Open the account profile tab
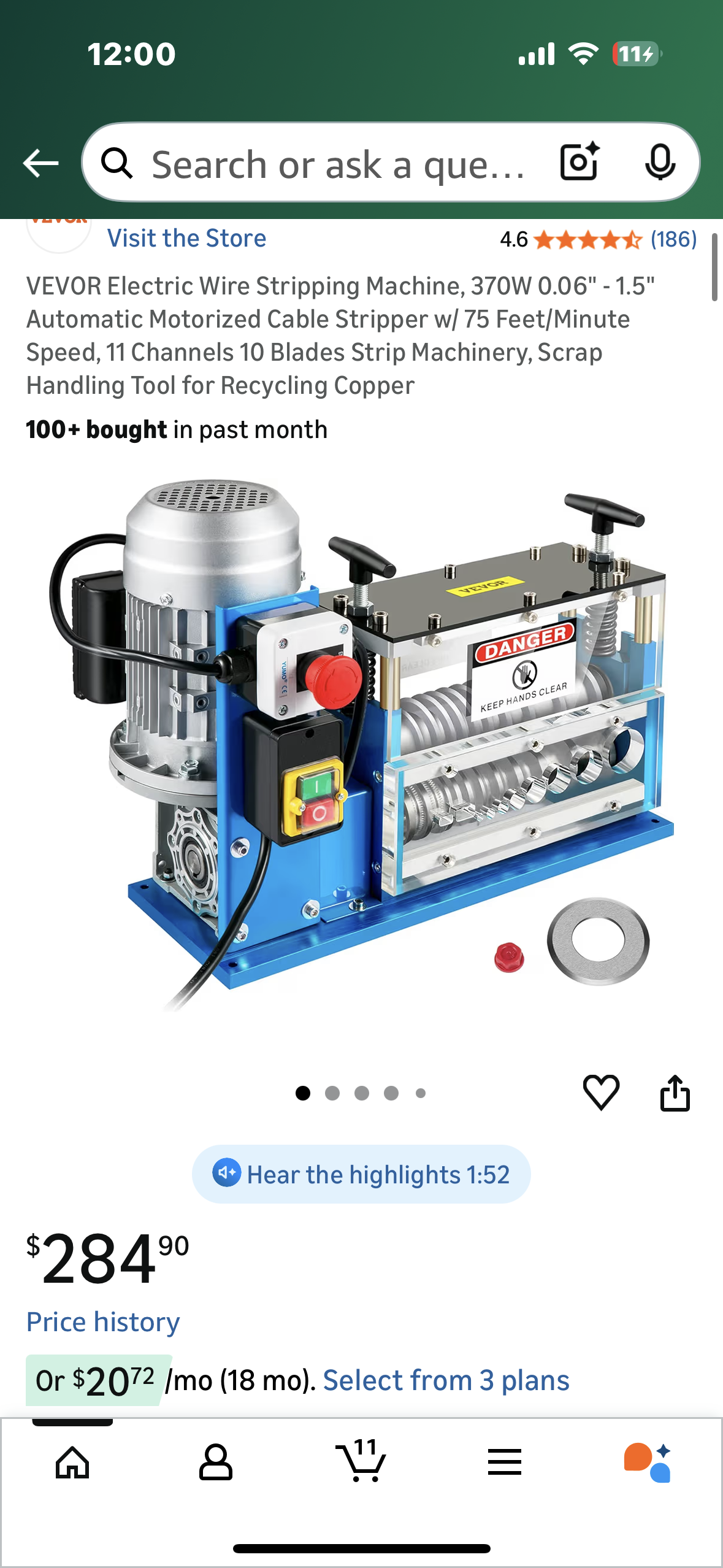This screenshot has height=1568, width=723. click(x=216, y=1462)
